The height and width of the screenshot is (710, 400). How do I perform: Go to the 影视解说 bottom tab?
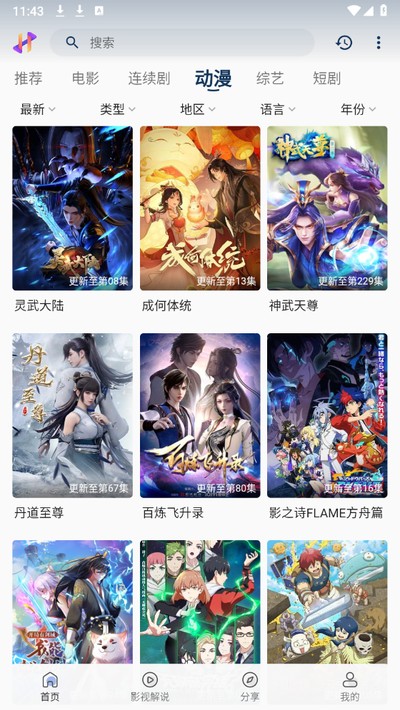(x=150, y=686)
